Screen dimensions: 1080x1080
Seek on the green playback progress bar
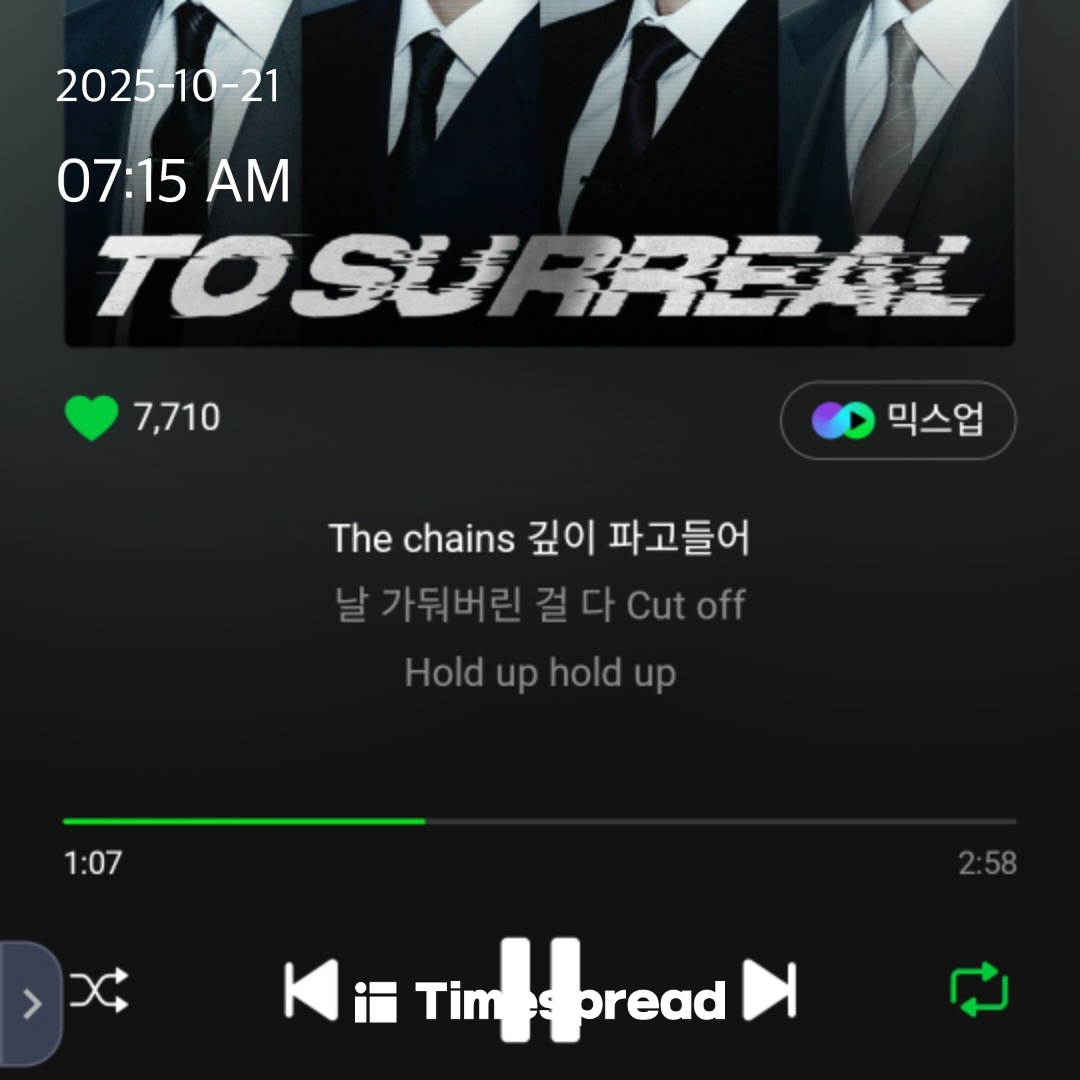540,822
